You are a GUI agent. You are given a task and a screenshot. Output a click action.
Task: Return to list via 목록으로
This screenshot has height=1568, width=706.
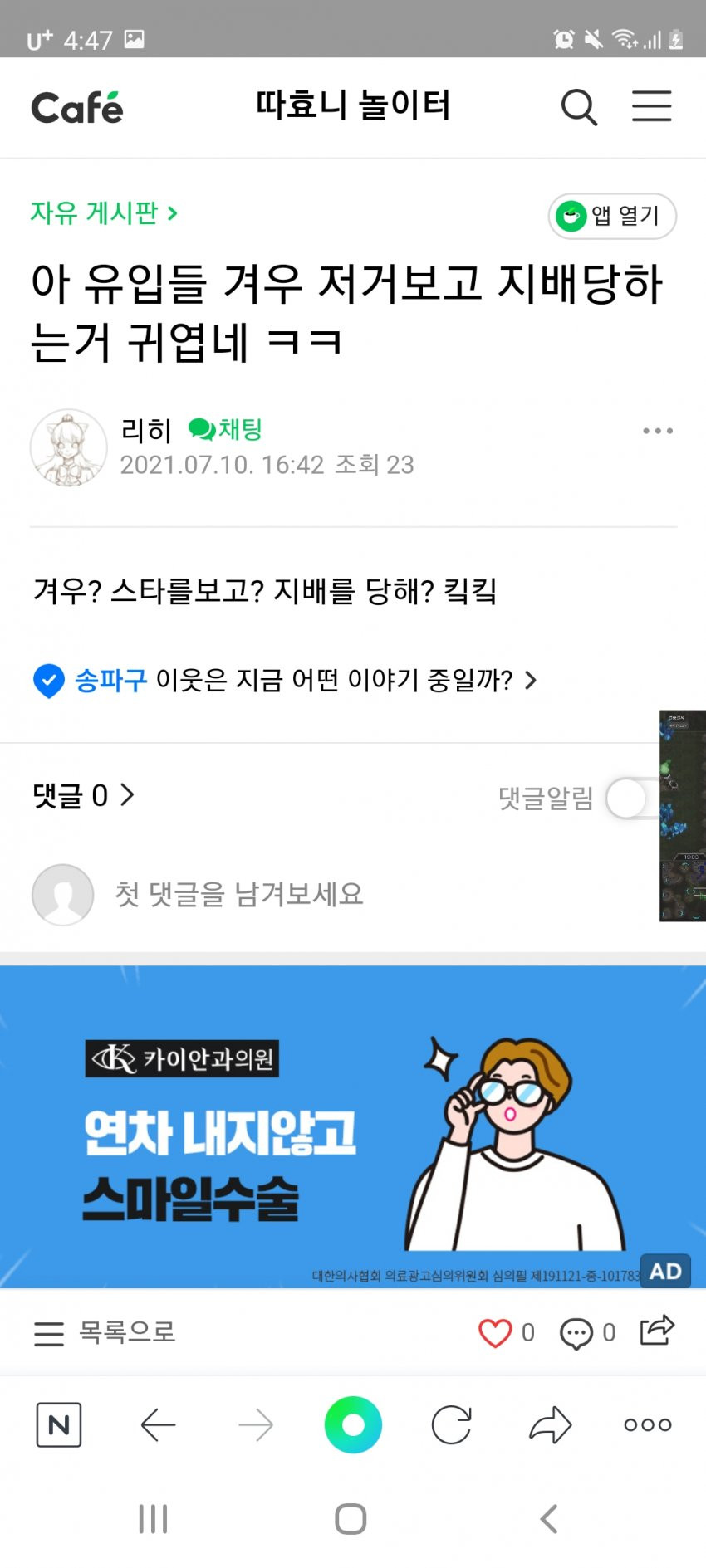(x=105, y=1332)
